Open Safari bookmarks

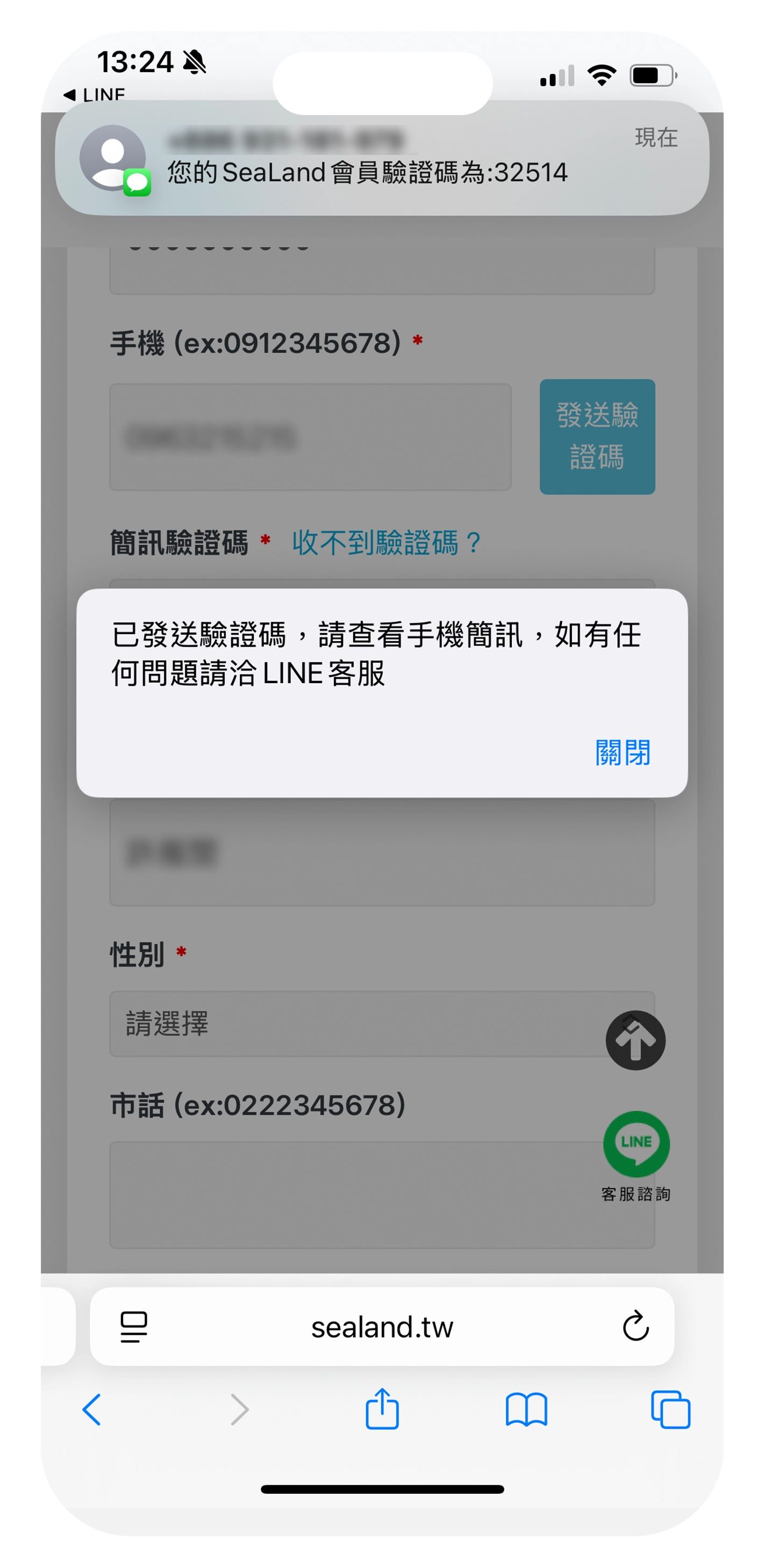(x=526, y=1409)
